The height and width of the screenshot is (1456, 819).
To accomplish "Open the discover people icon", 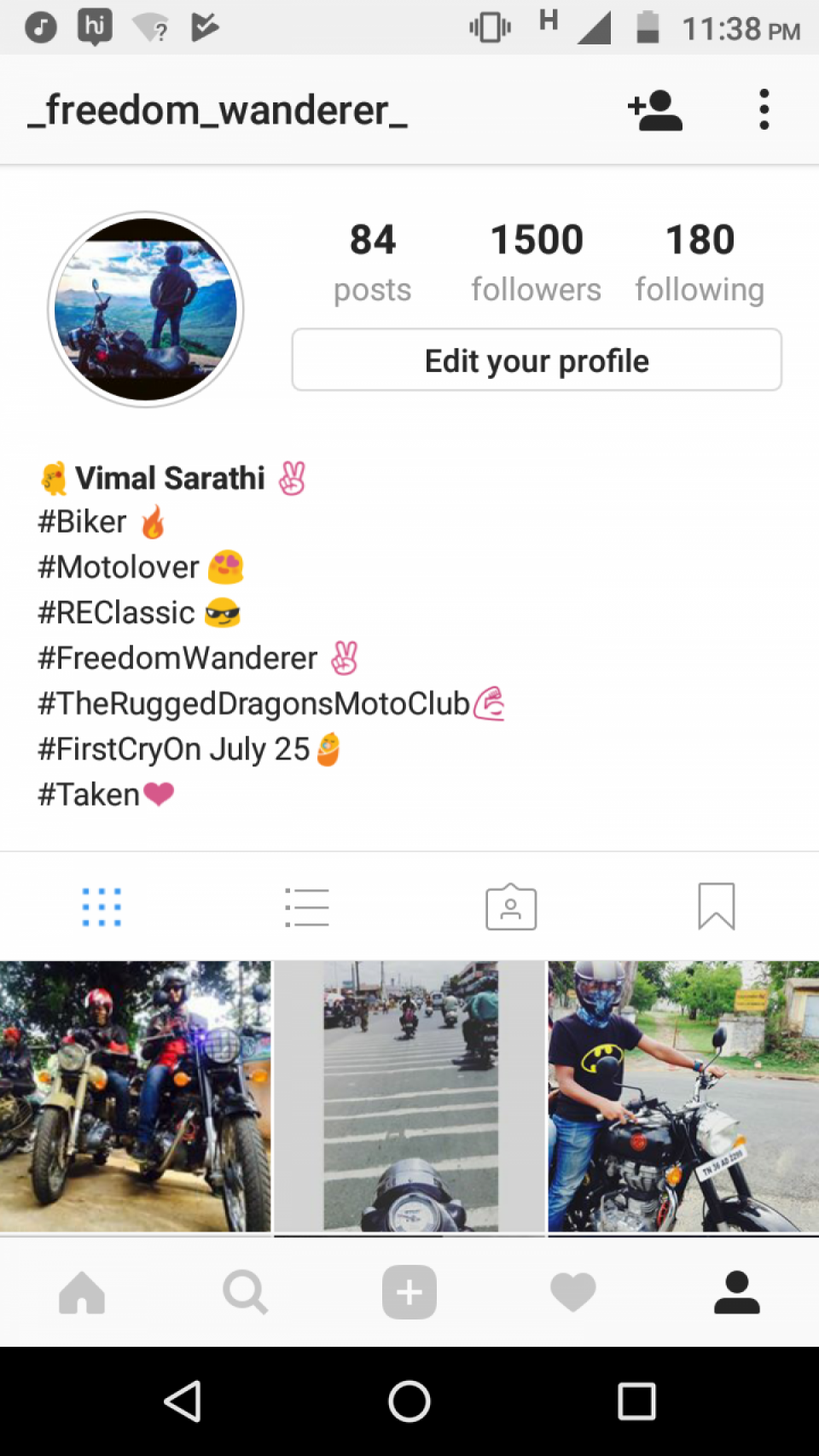I will tap(655, 110).
